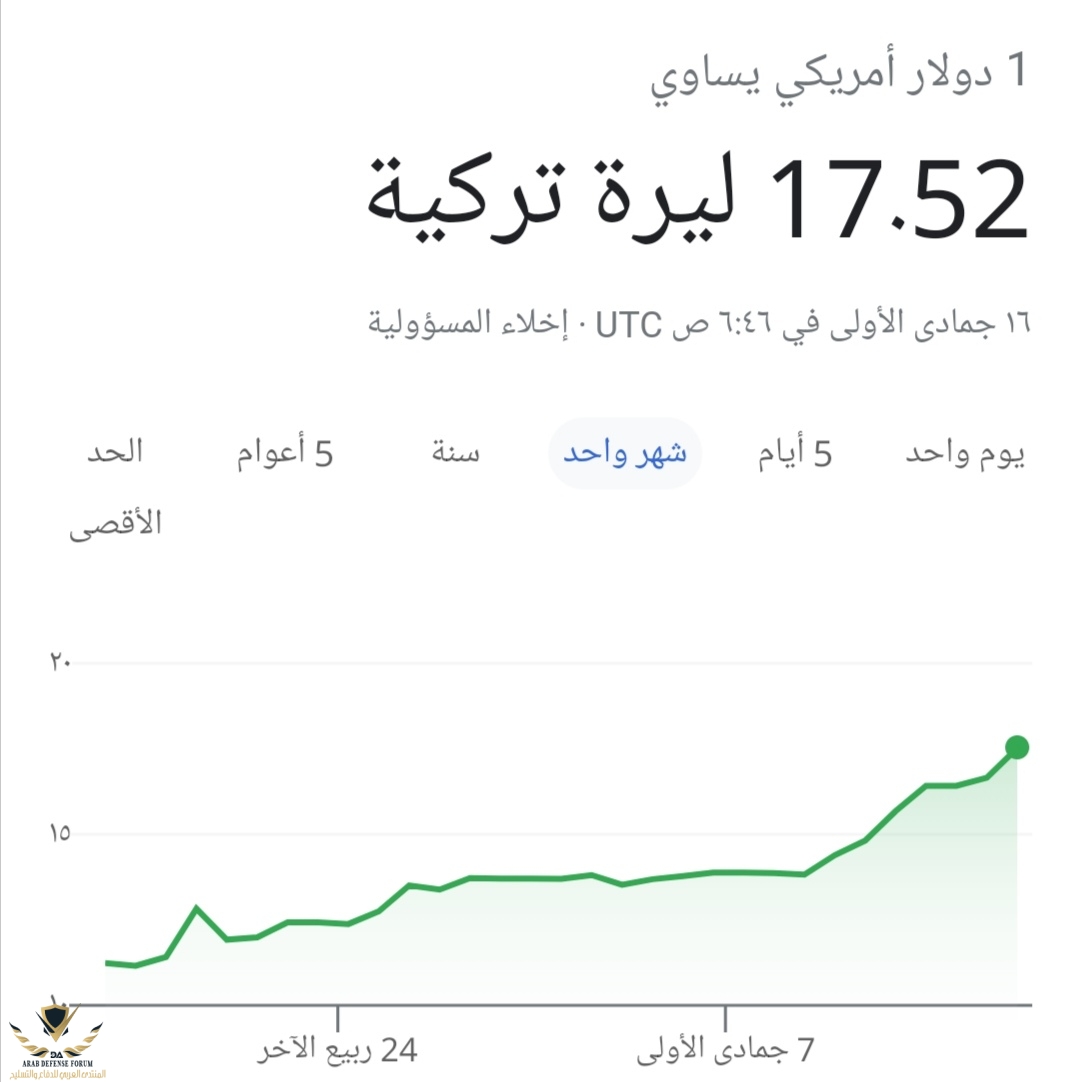Choose the شهر واحد time range

[625, 454]
